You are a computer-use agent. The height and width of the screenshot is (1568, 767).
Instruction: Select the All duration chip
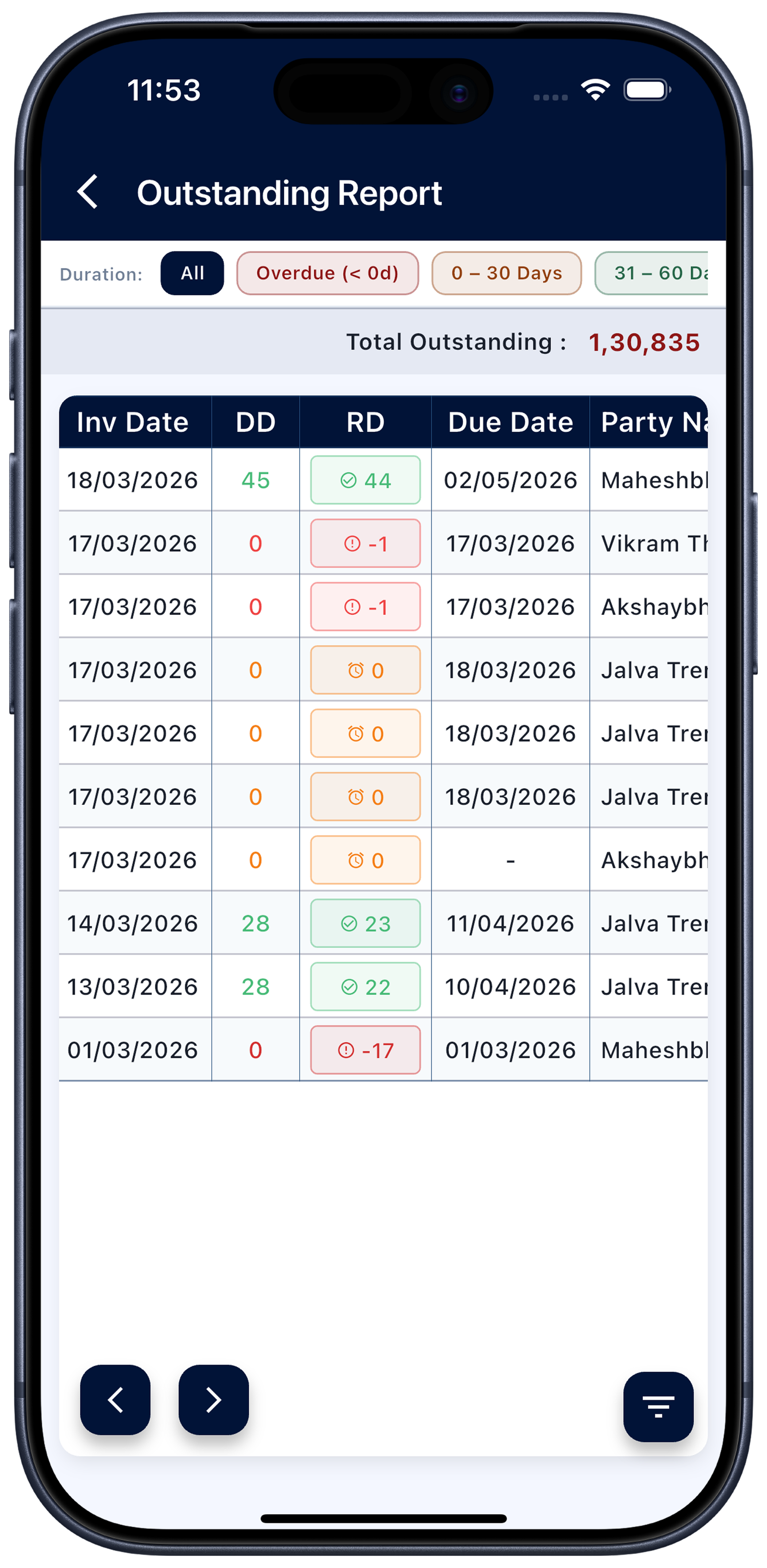coord(192,273)
